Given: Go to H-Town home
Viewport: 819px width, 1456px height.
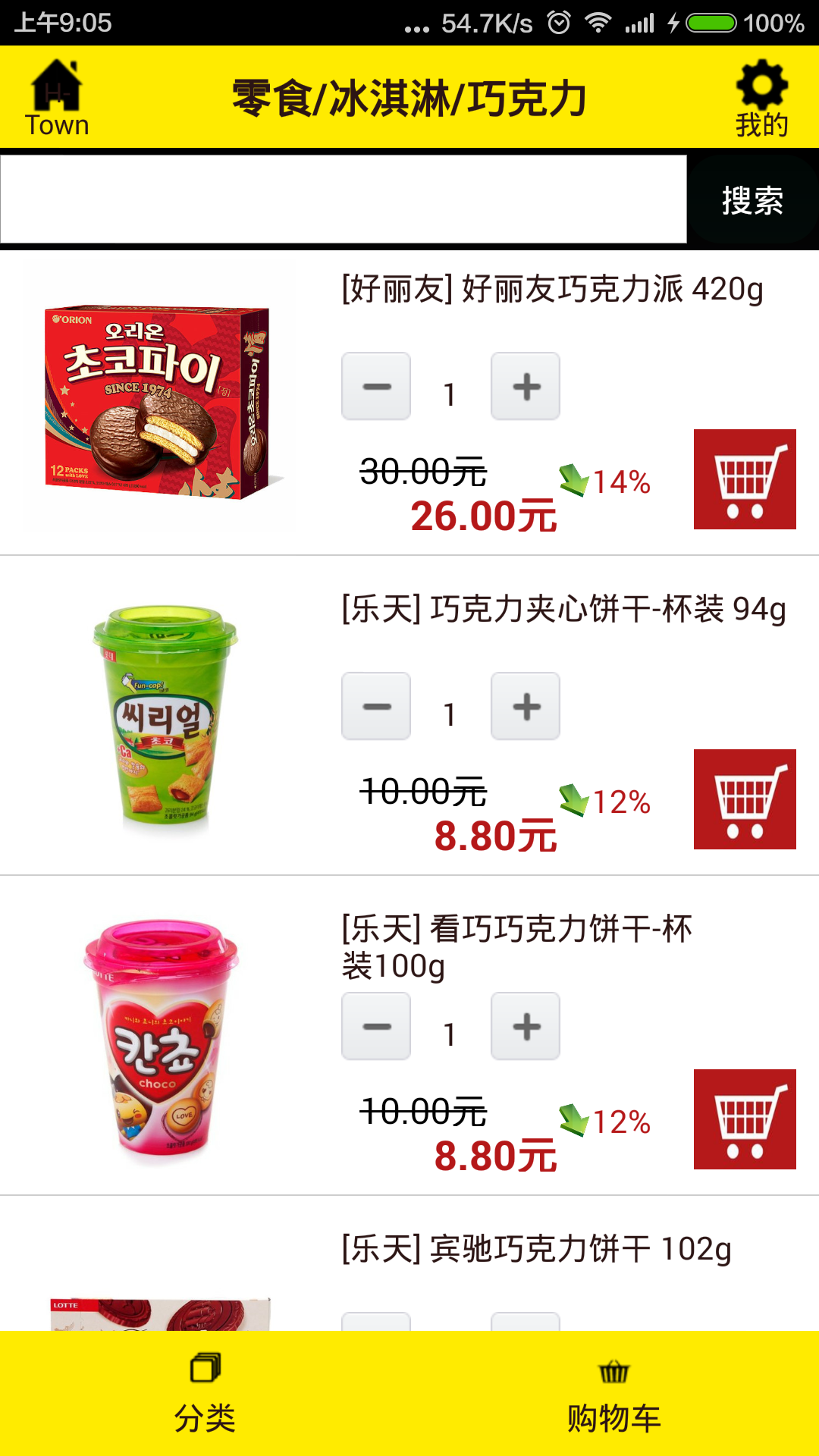Looking at the screenshot, I should click(x=57, y=99).
